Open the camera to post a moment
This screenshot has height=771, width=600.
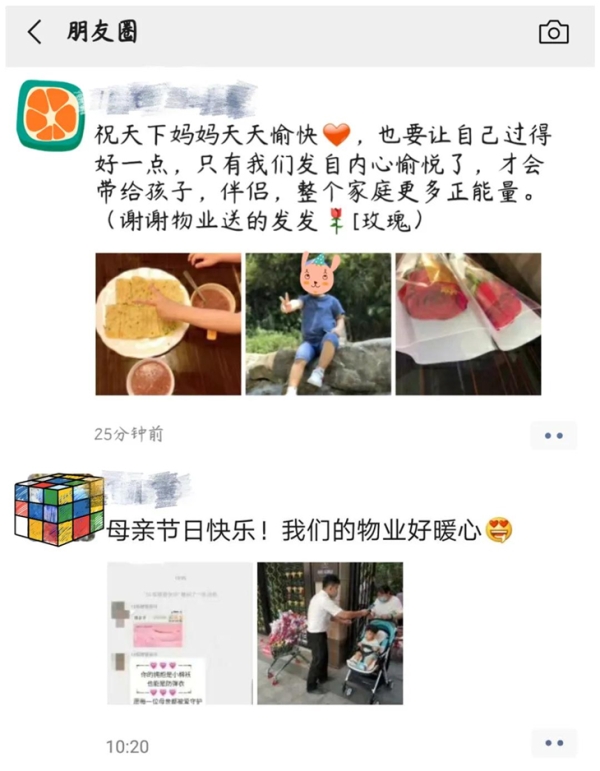553,32
